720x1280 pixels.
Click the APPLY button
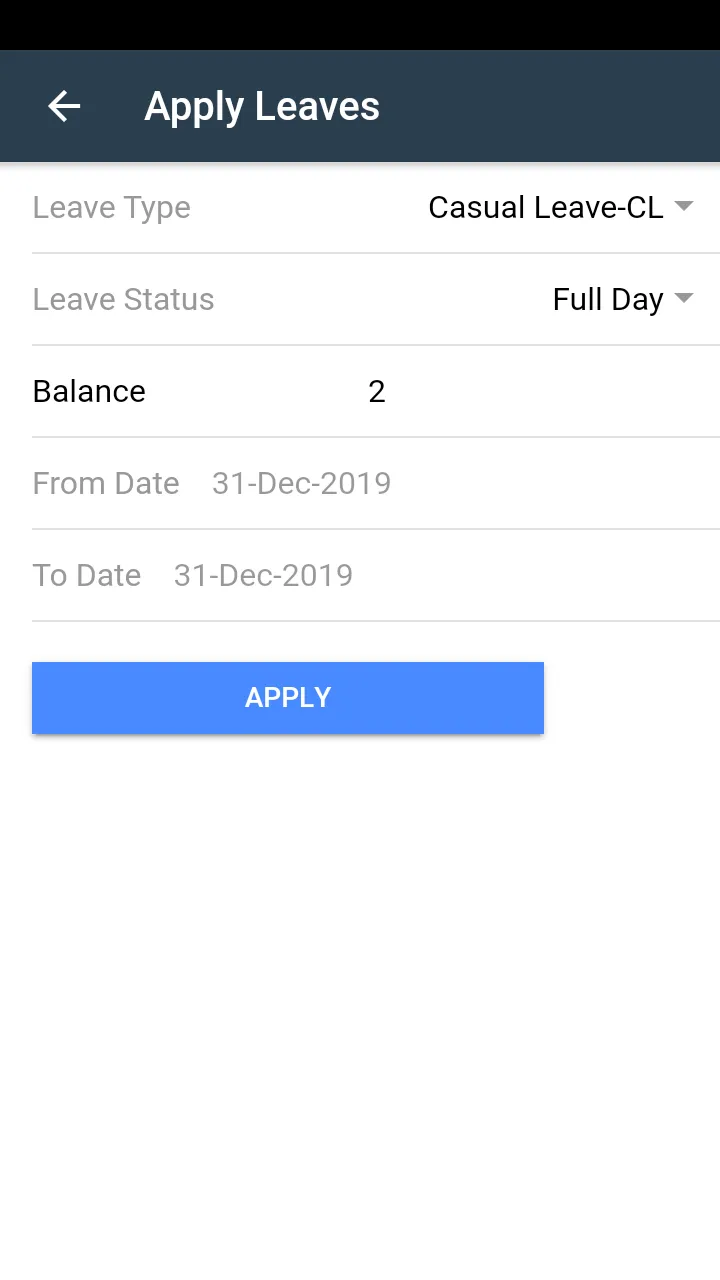pyautogui.click(x=288, y=697)
